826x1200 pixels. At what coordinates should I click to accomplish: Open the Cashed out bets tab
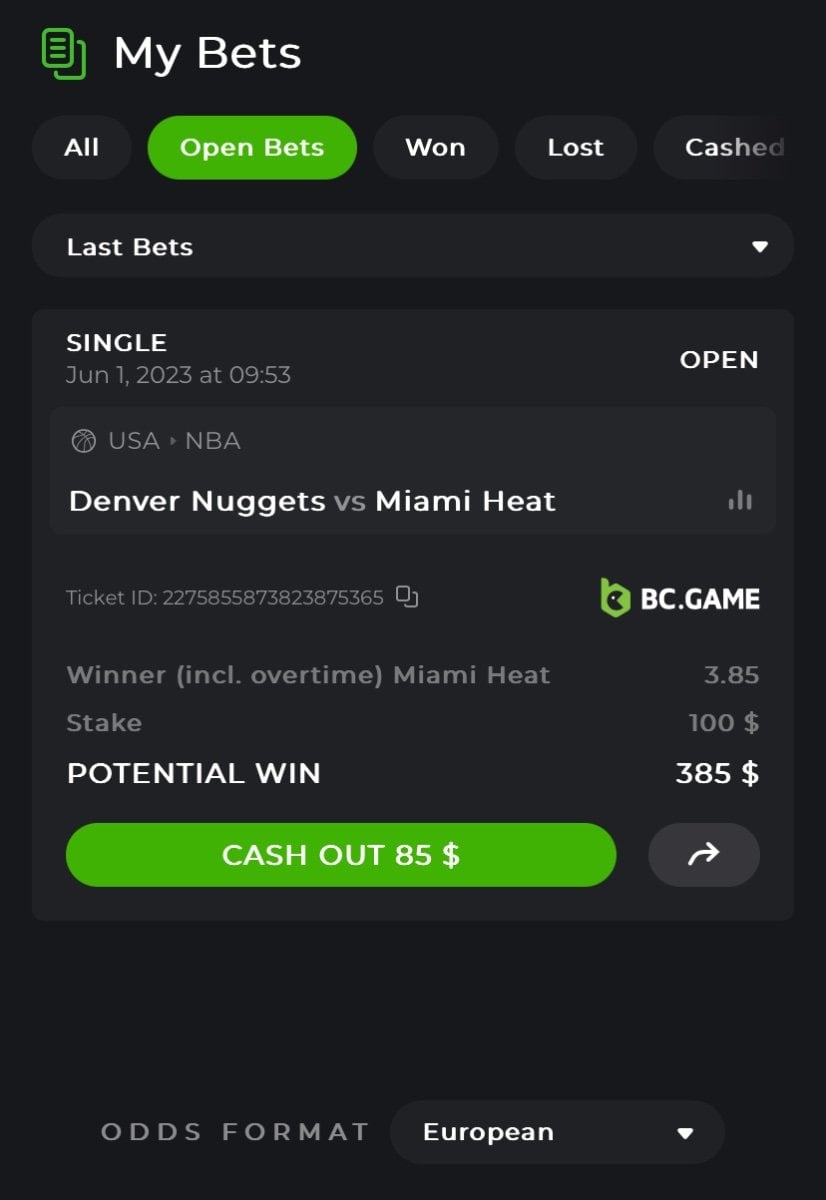[x=733, y=148]
